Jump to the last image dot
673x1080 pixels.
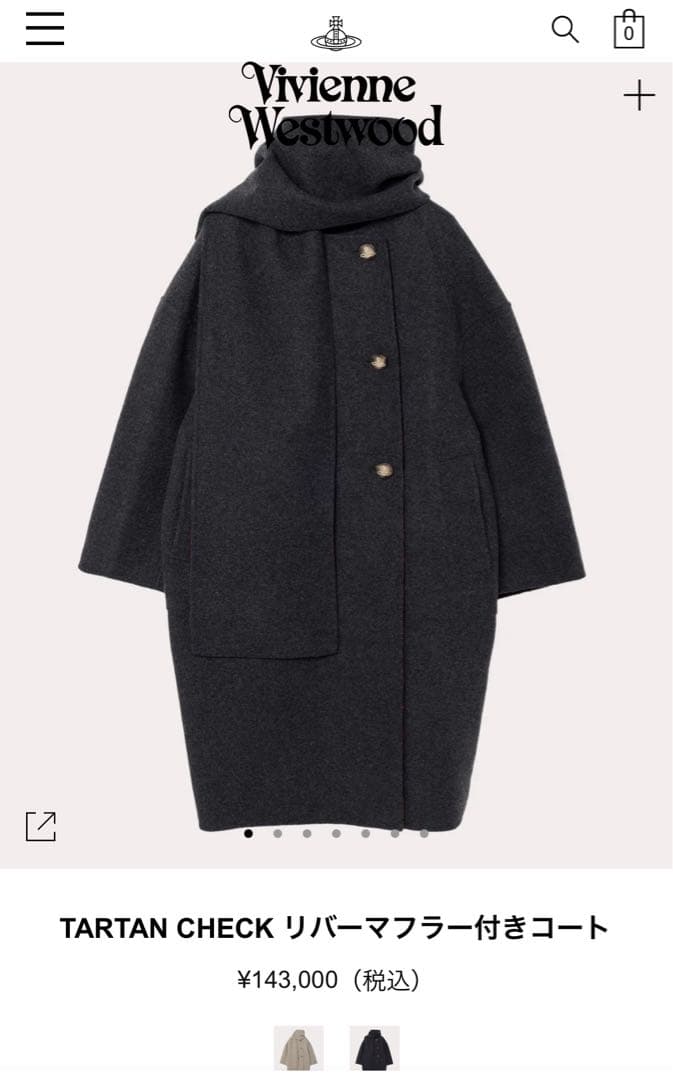424,833
